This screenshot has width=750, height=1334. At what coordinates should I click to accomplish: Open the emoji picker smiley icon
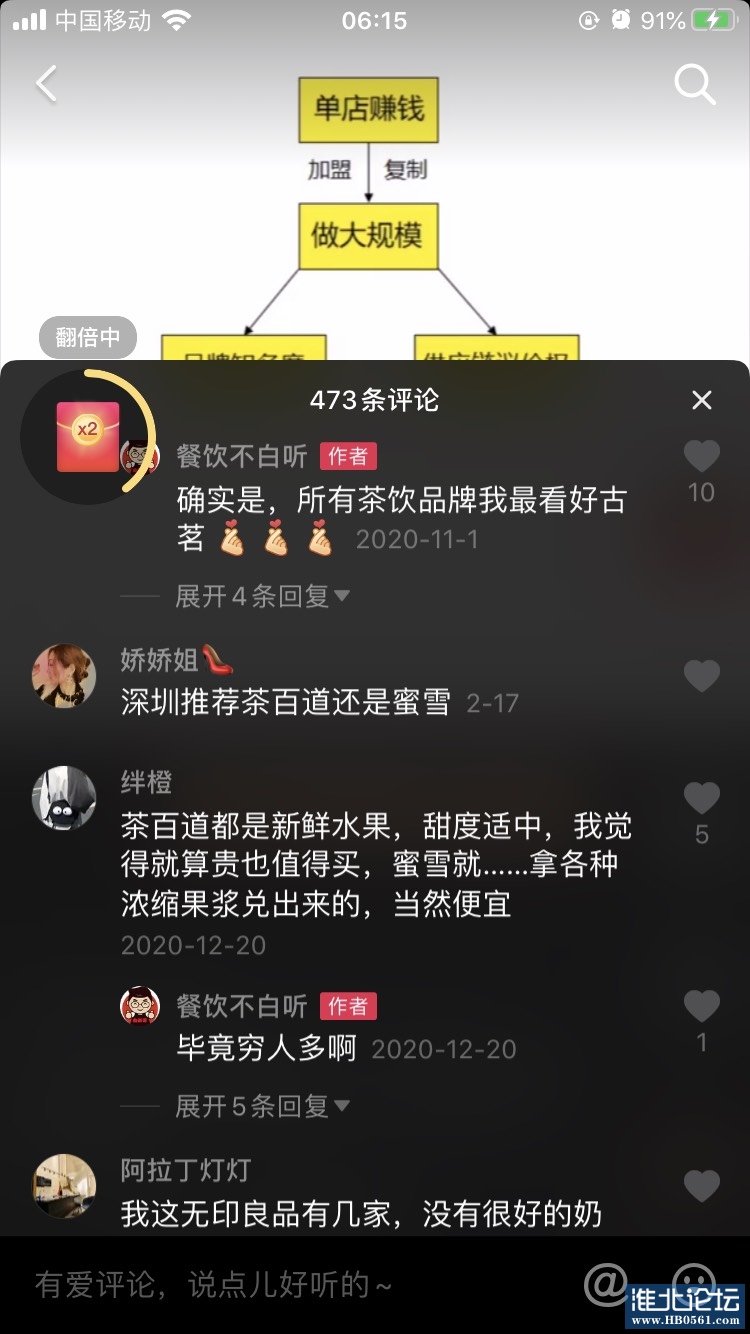[x=692, y=1280]
